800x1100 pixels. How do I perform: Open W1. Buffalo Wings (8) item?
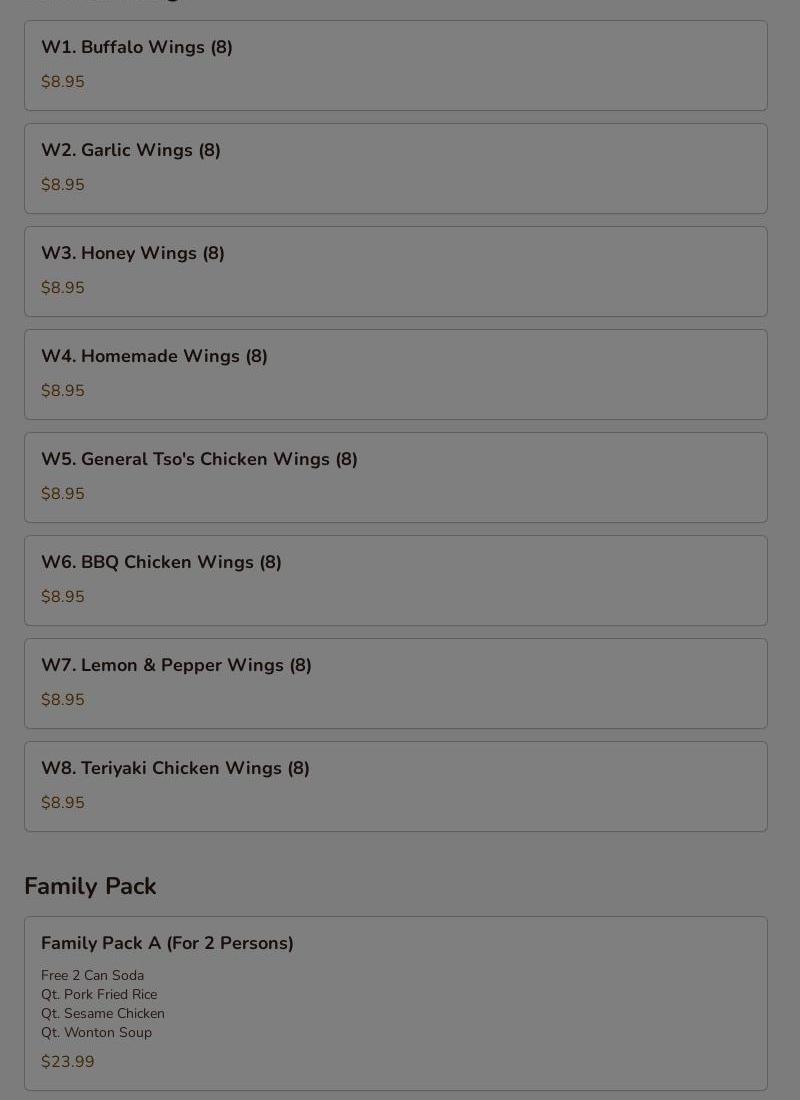(x=395, y=65)
